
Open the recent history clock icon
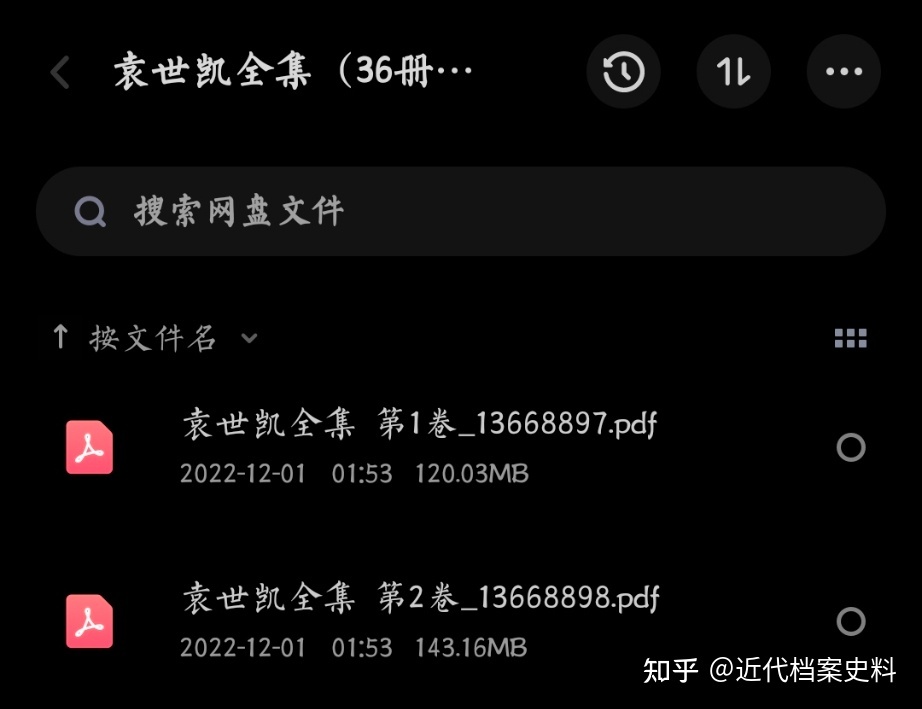click(x=623, y=72)
